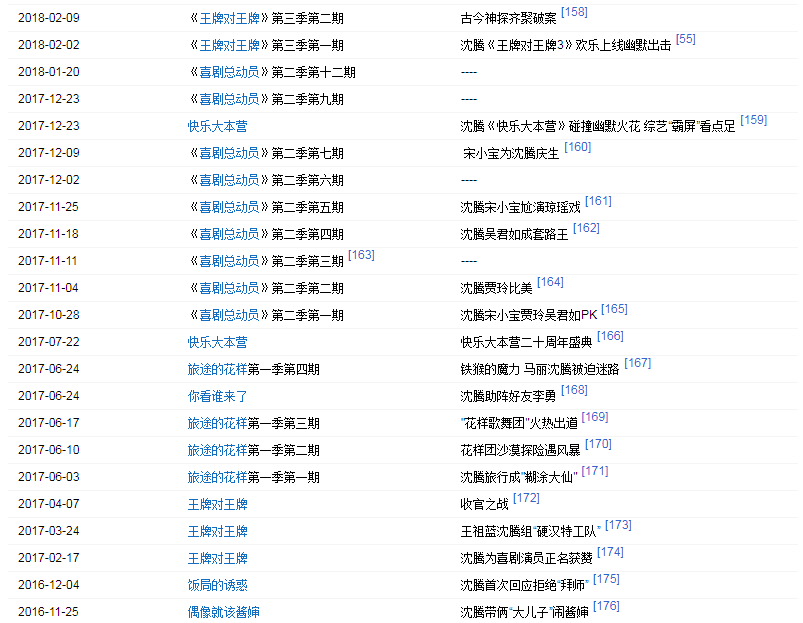803x623 pixels.
Task: Open the 偶像就该酱婶 link
Action: pos(223,612)
